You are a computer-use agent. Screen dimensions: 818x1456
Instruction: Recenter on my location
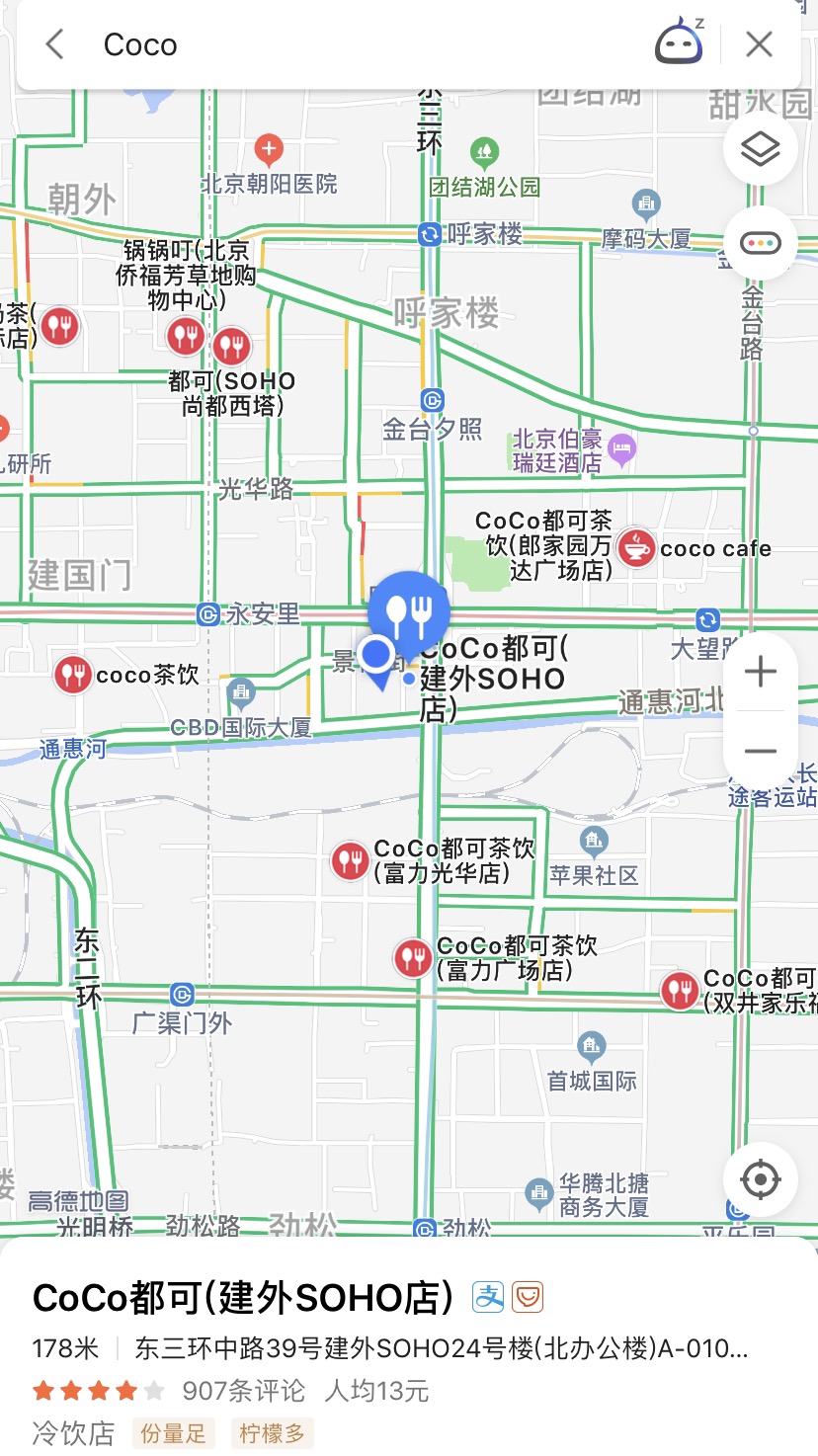(x=761, y=1179)
